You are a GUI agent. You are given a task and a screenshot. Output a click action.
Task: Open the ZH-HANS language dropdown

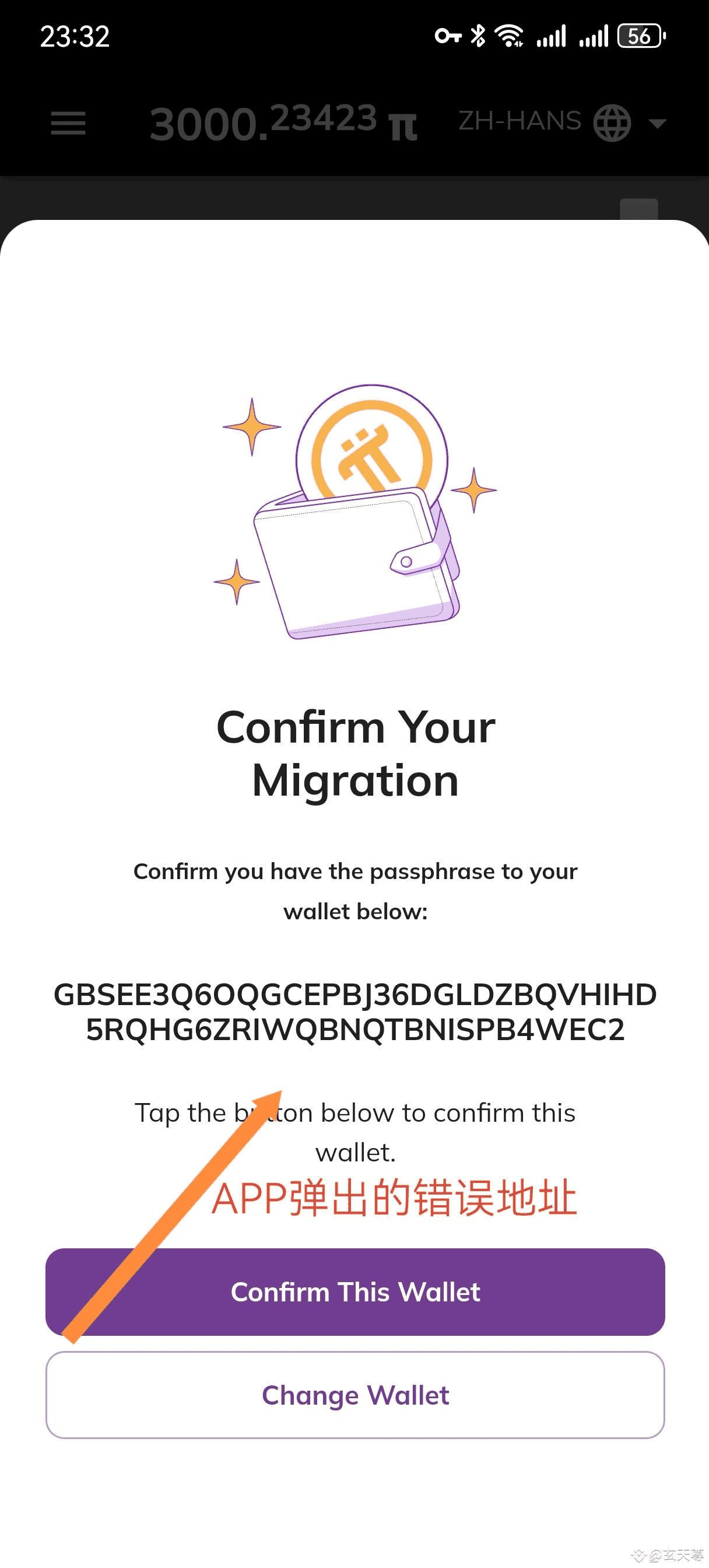(x=562, y=123)
